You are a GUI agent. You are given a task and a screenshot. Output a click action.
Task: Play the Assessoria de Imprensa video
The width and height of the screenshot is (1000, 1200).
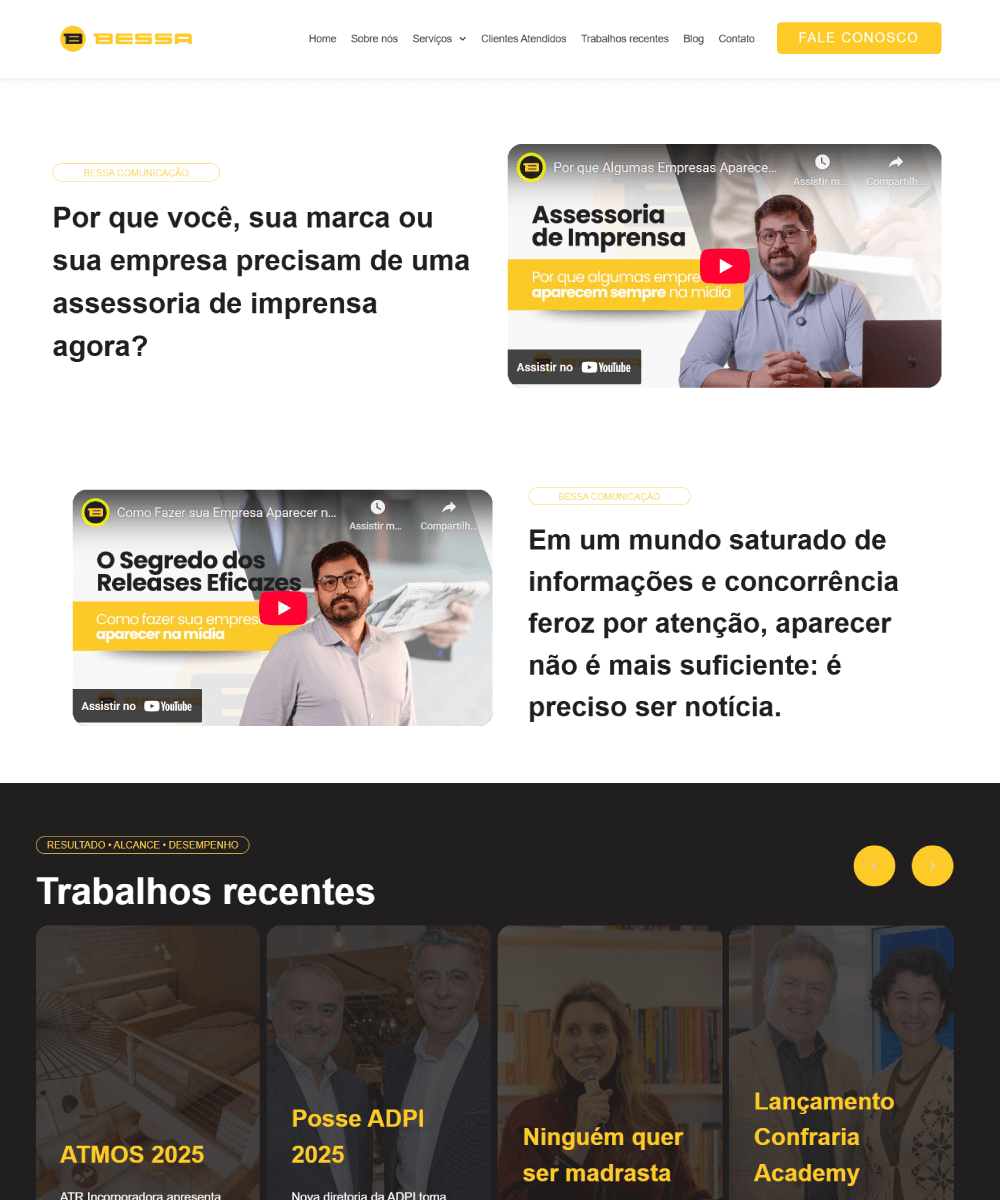click(724, 265)
